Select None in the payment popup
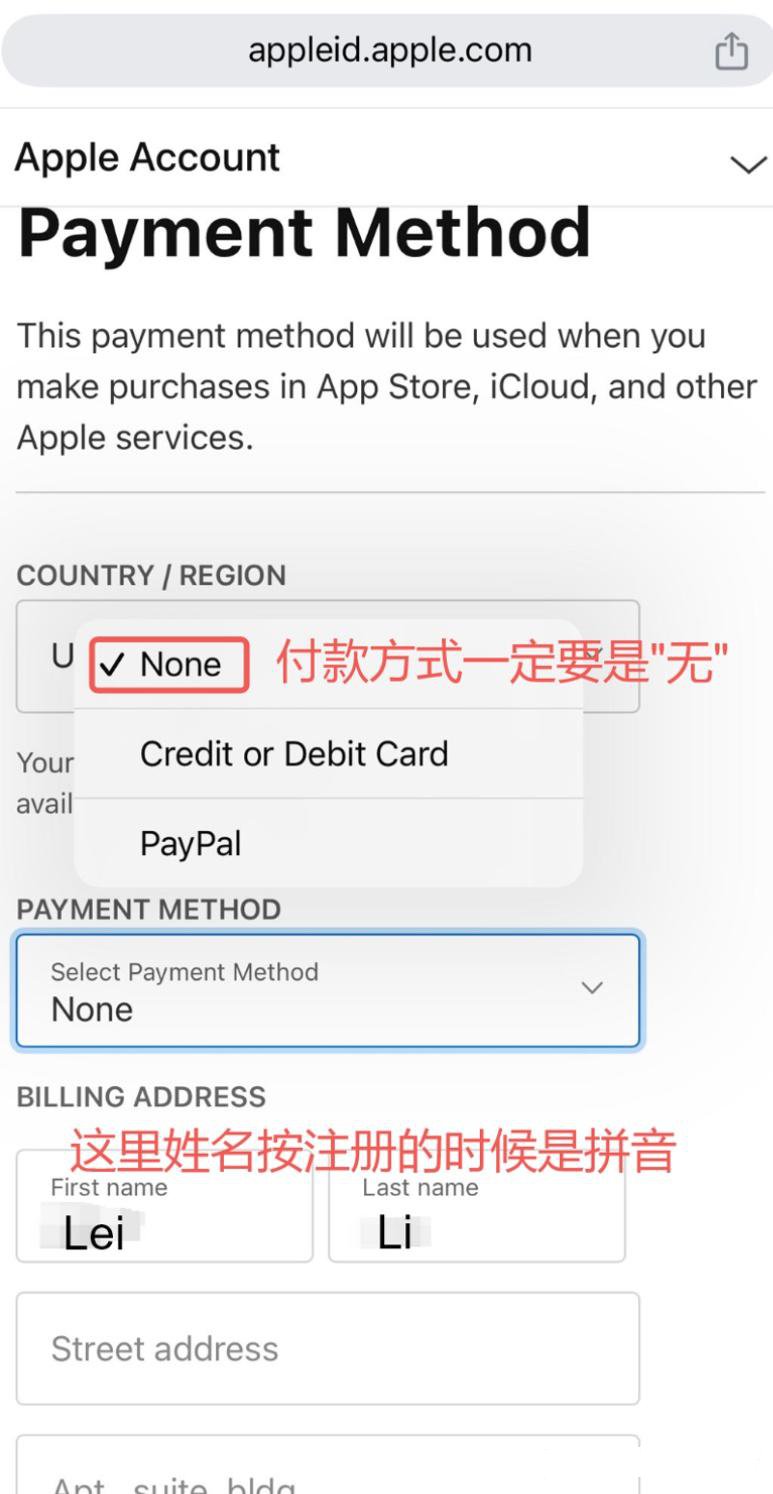The height and width of the screenshot is (1494, 773). click(x=328, y=664)
